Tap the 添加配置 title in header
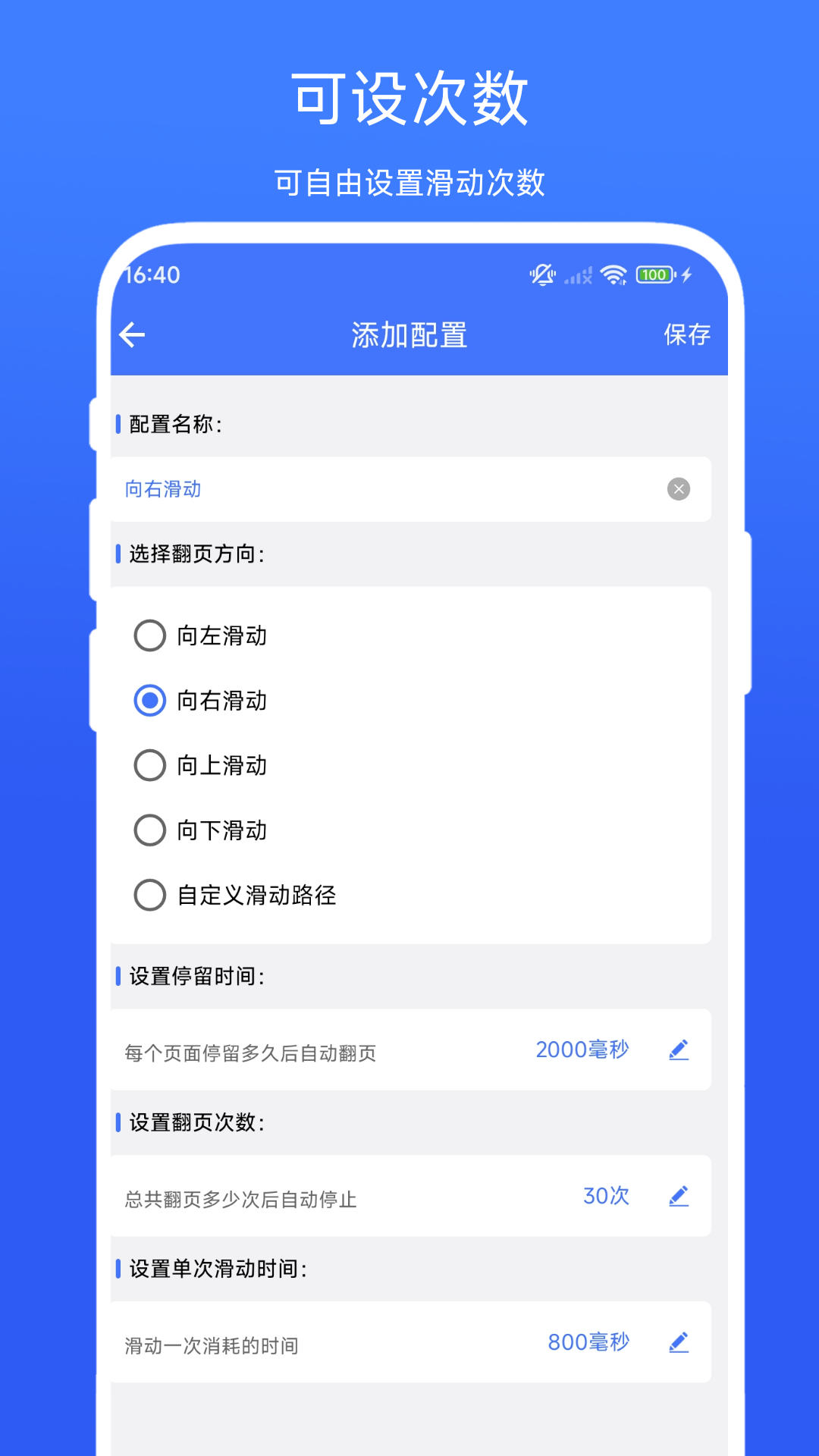Screen dimensions: 819x1456 pos(409,334)
